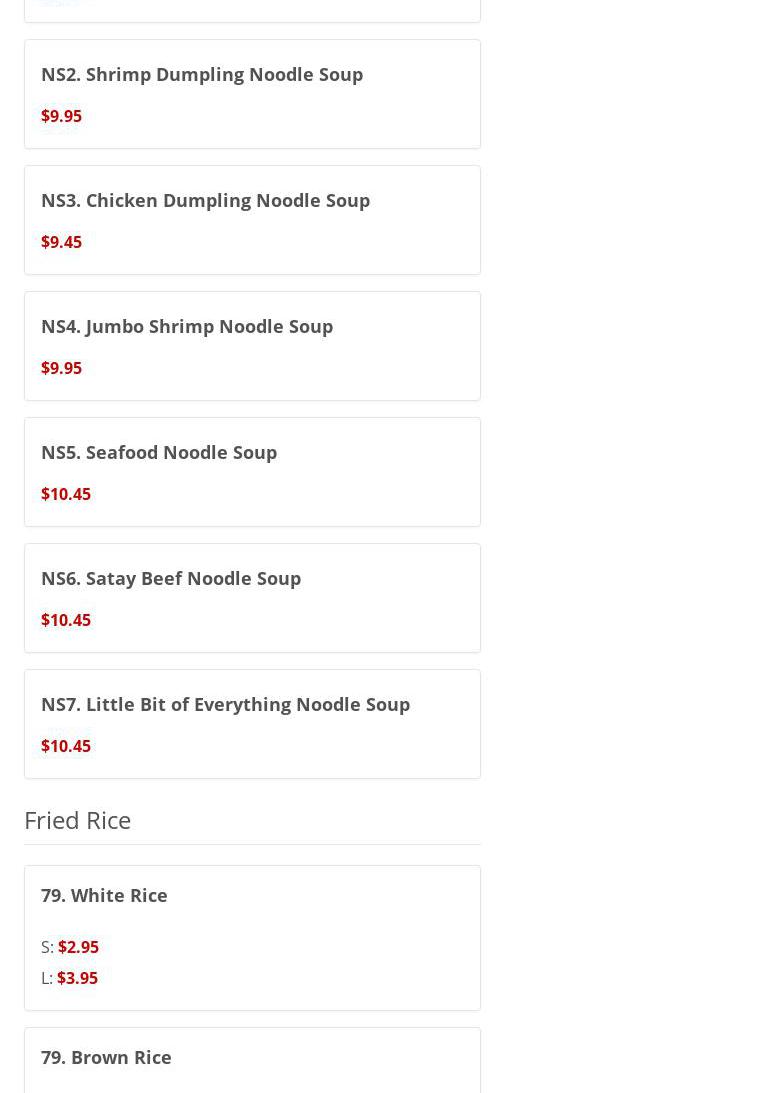Choose 79. White Rice item
The image size is (770, 1093).
104,896
